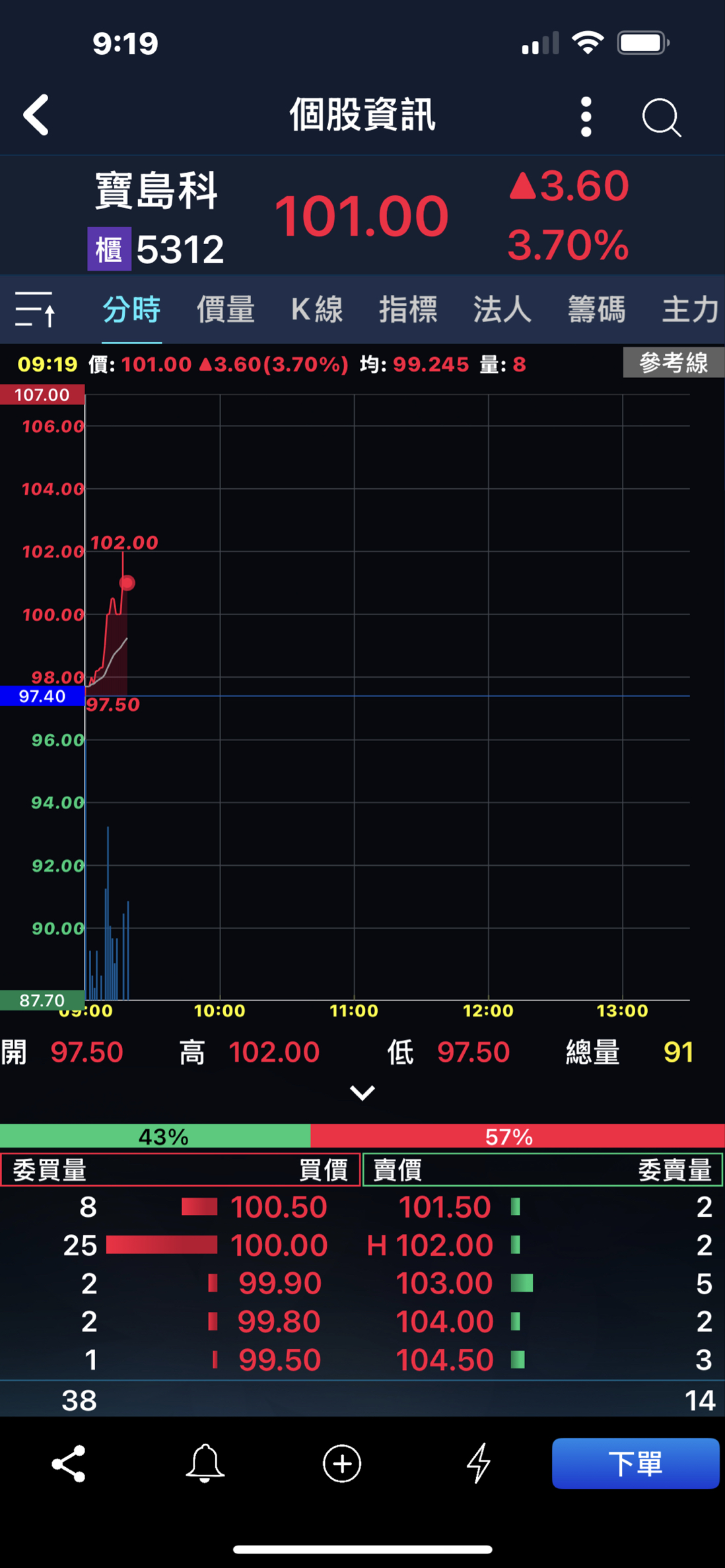This screenshot has height=1568, width=725.
Task: Switch to the 主力 tab
Action: tap(690, 310)
